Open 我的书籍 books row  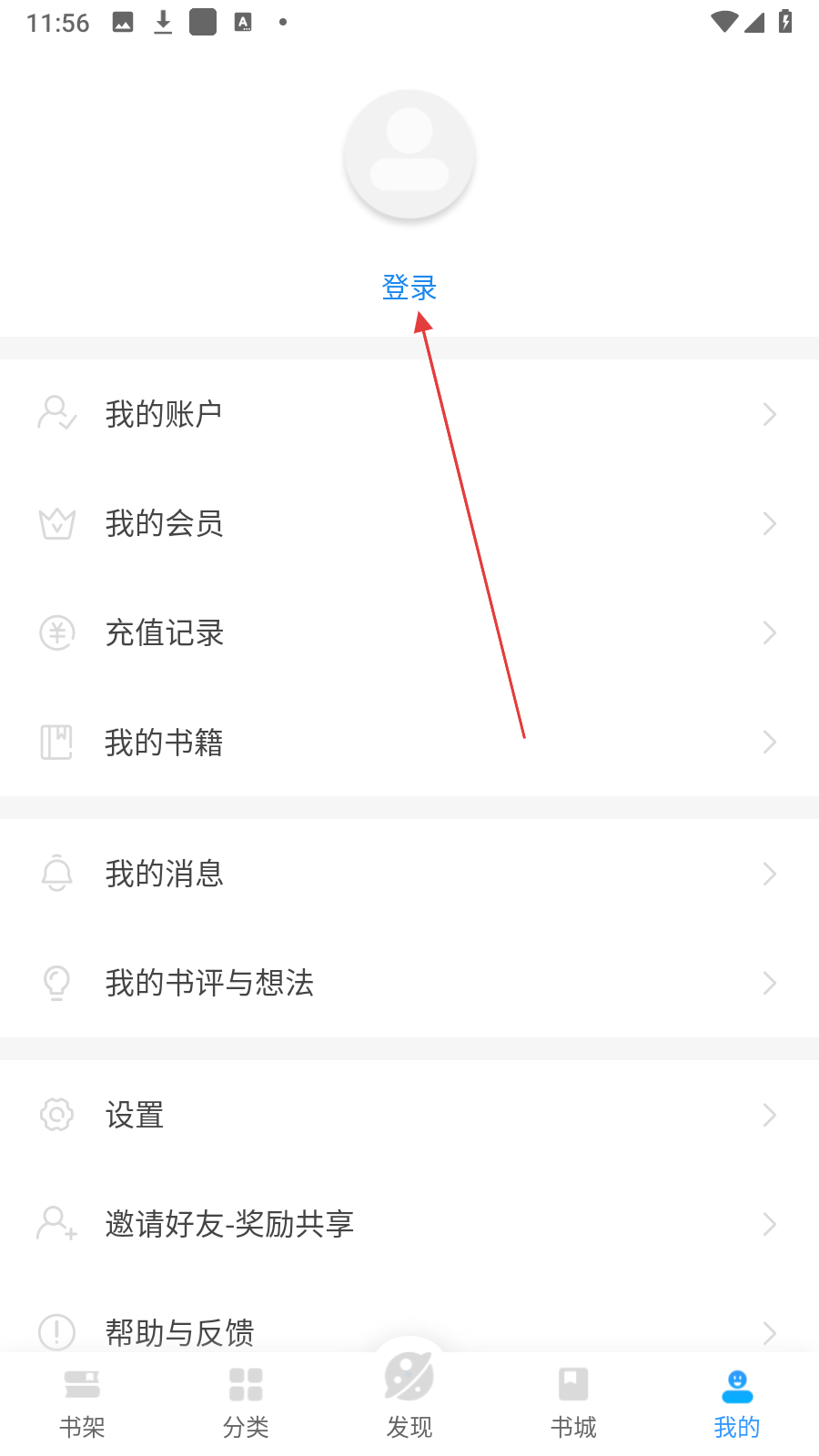409,743
